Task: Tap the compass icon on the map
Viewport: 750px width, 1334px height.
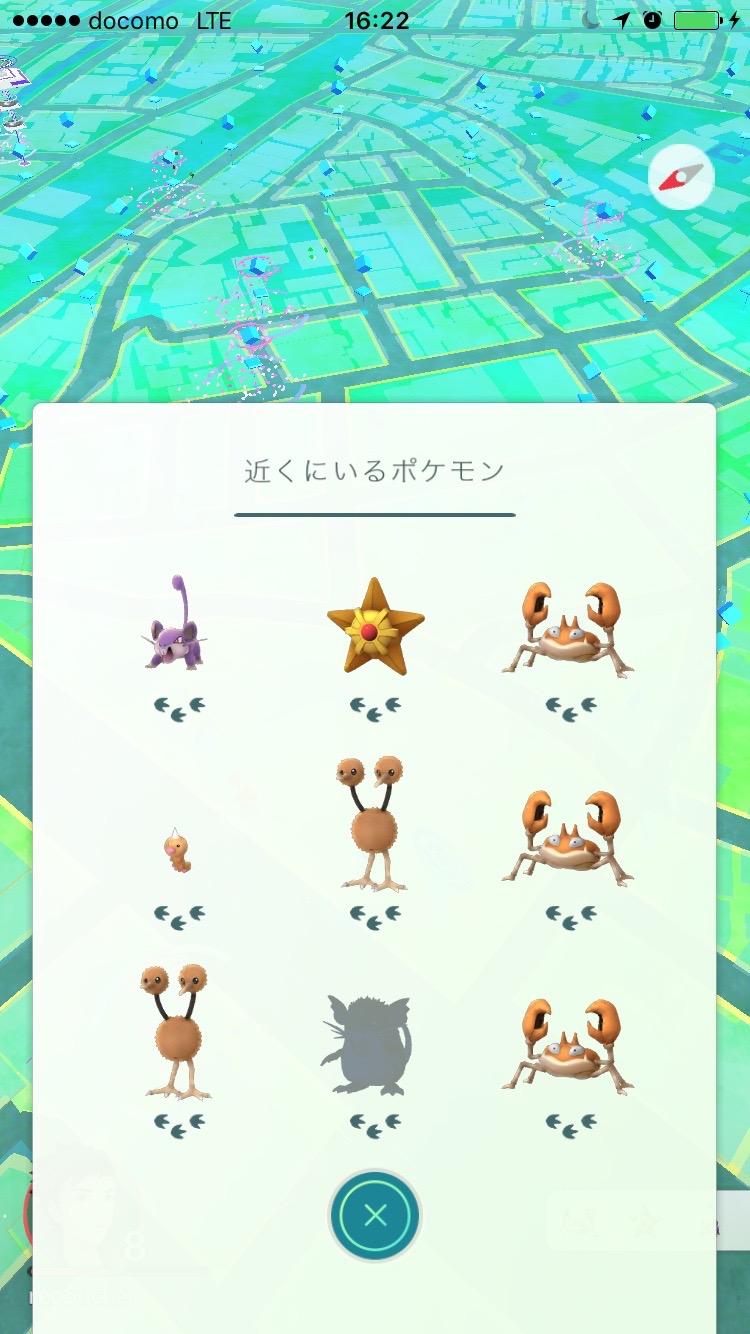Action: point(681,176)
